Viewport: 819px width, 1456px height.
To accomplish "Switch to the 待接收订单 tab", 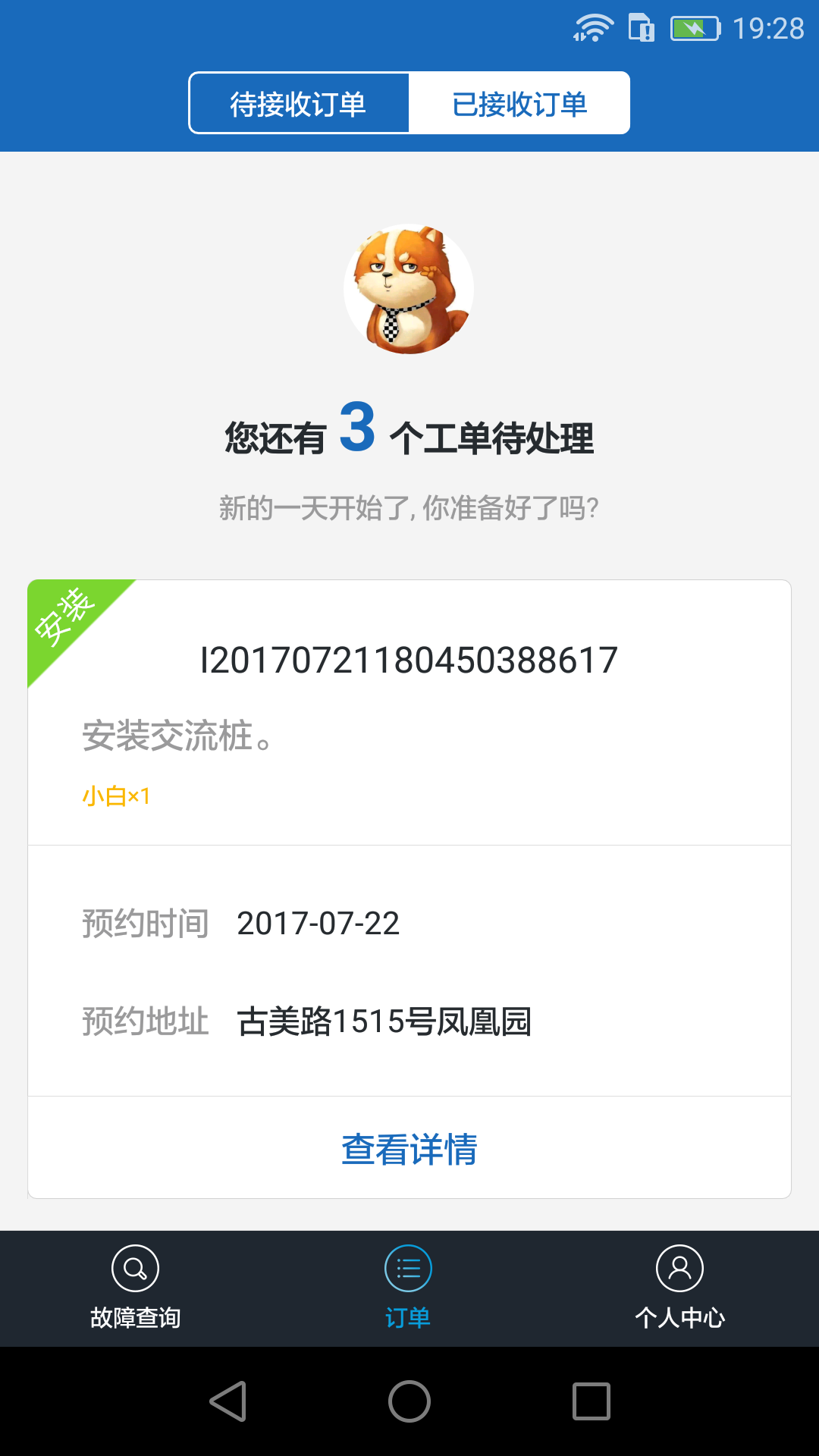I will (299, 103).
